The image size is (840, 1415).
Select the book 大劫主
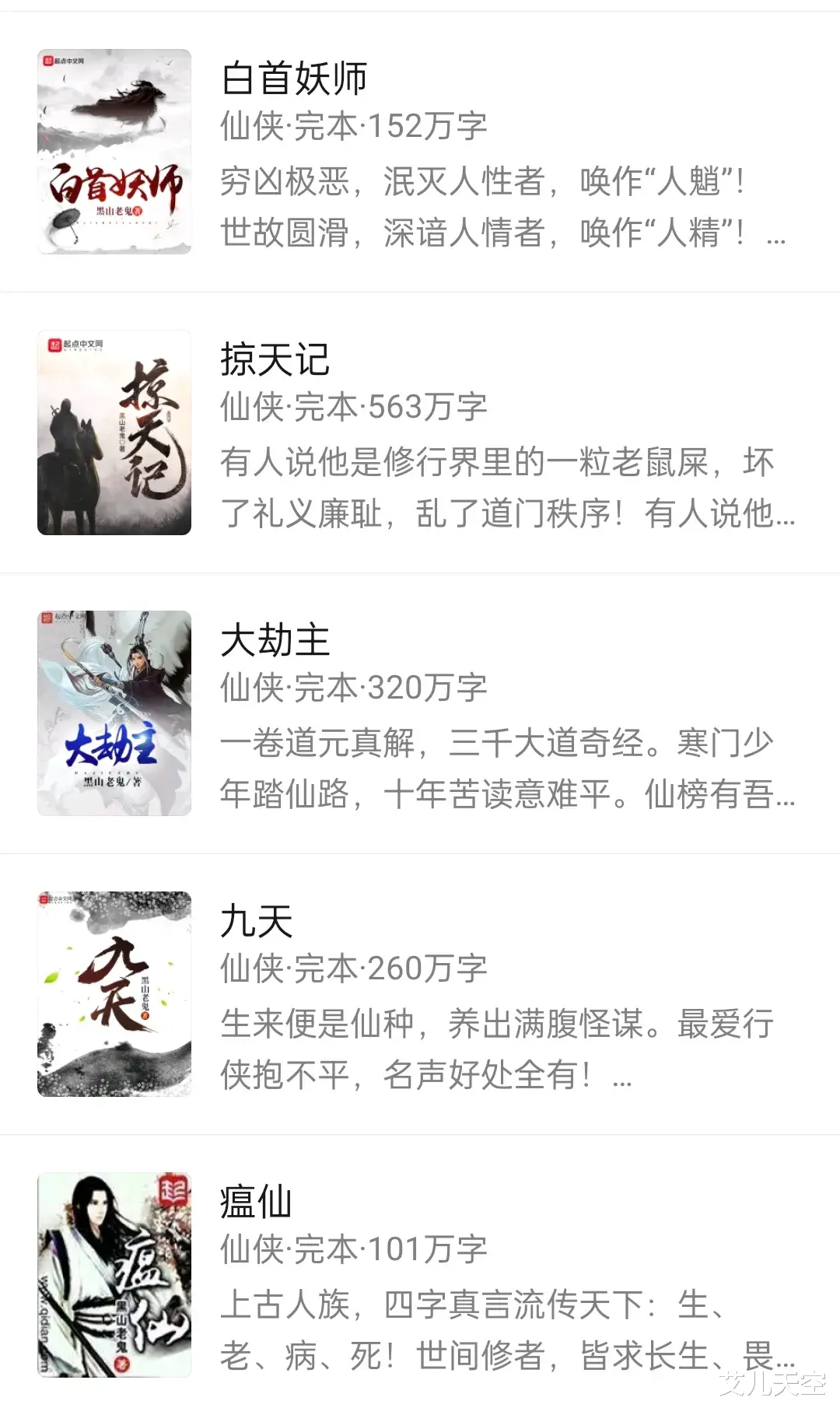pyautogui.click(x=275, y=640)
